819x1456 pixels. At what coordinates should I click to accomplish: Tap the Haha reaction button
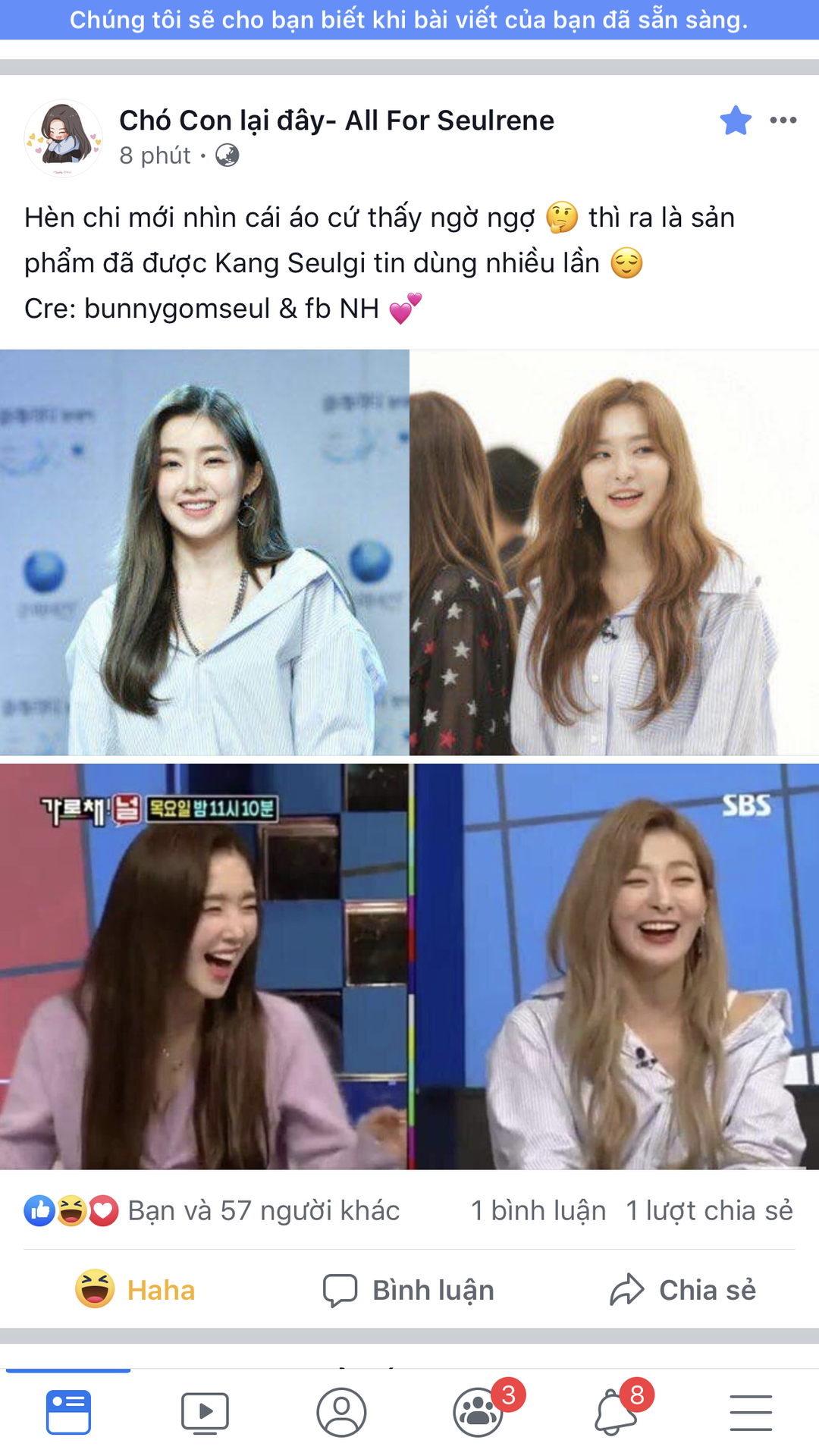(x=136, y=1290)
